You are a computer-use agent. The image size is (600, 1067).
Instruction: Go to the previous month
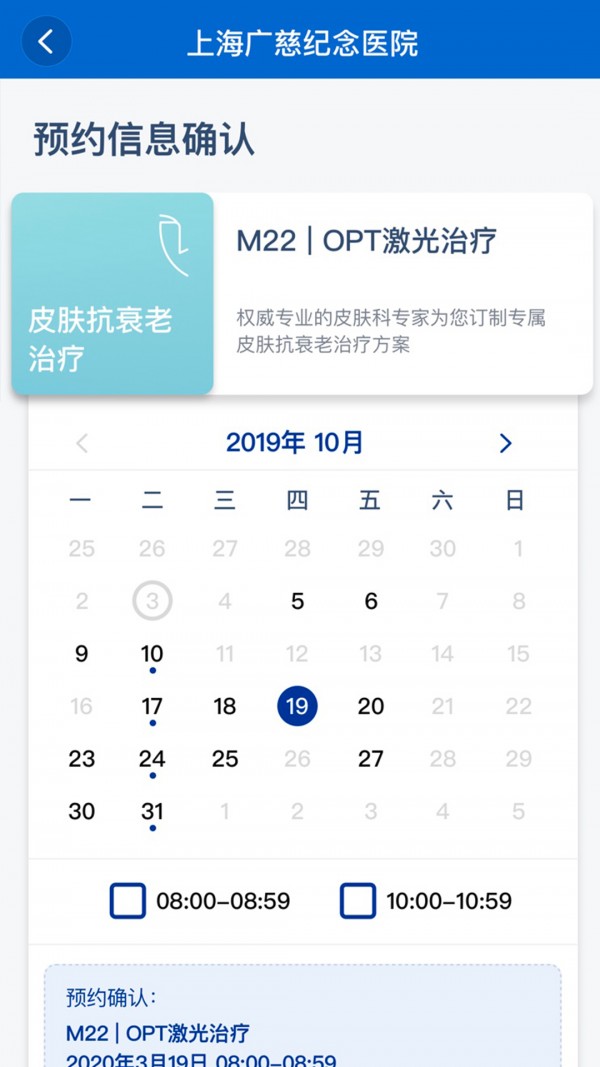tap(82, 443)
